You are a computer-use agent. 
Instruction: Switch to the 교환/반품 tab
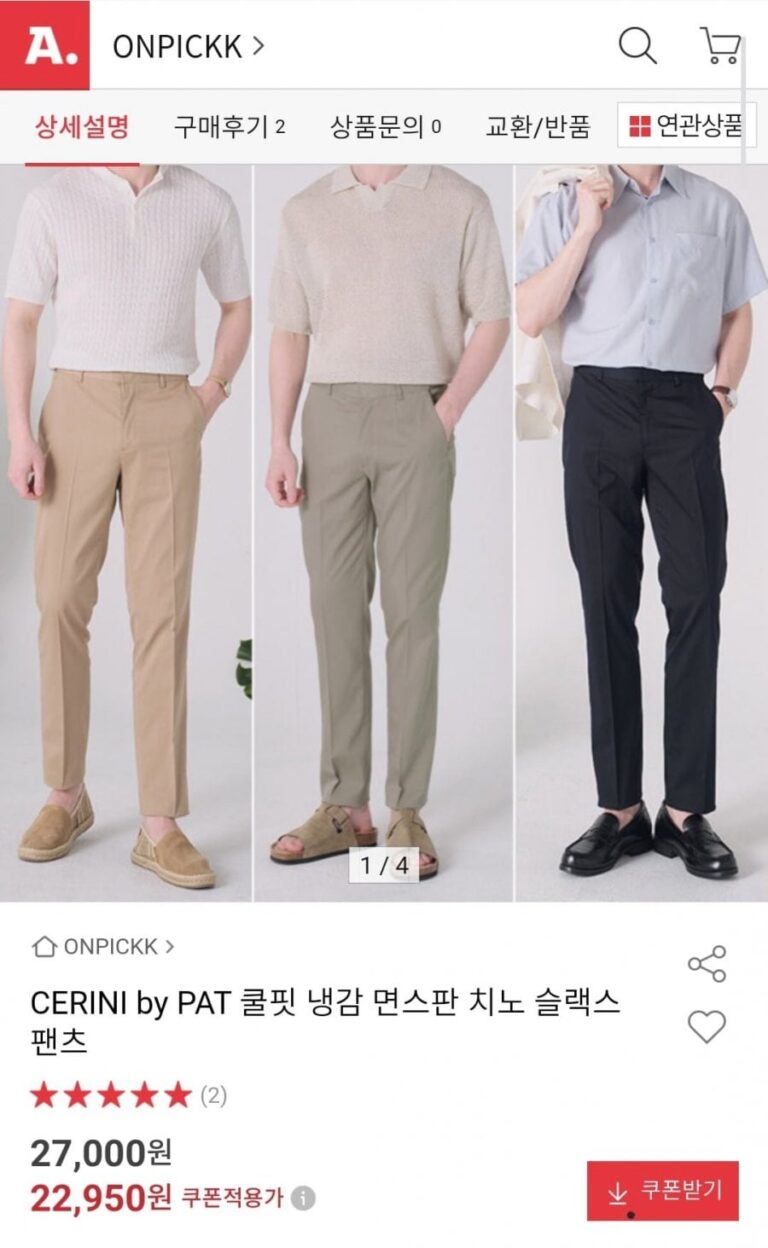click(x=538, y=127)
